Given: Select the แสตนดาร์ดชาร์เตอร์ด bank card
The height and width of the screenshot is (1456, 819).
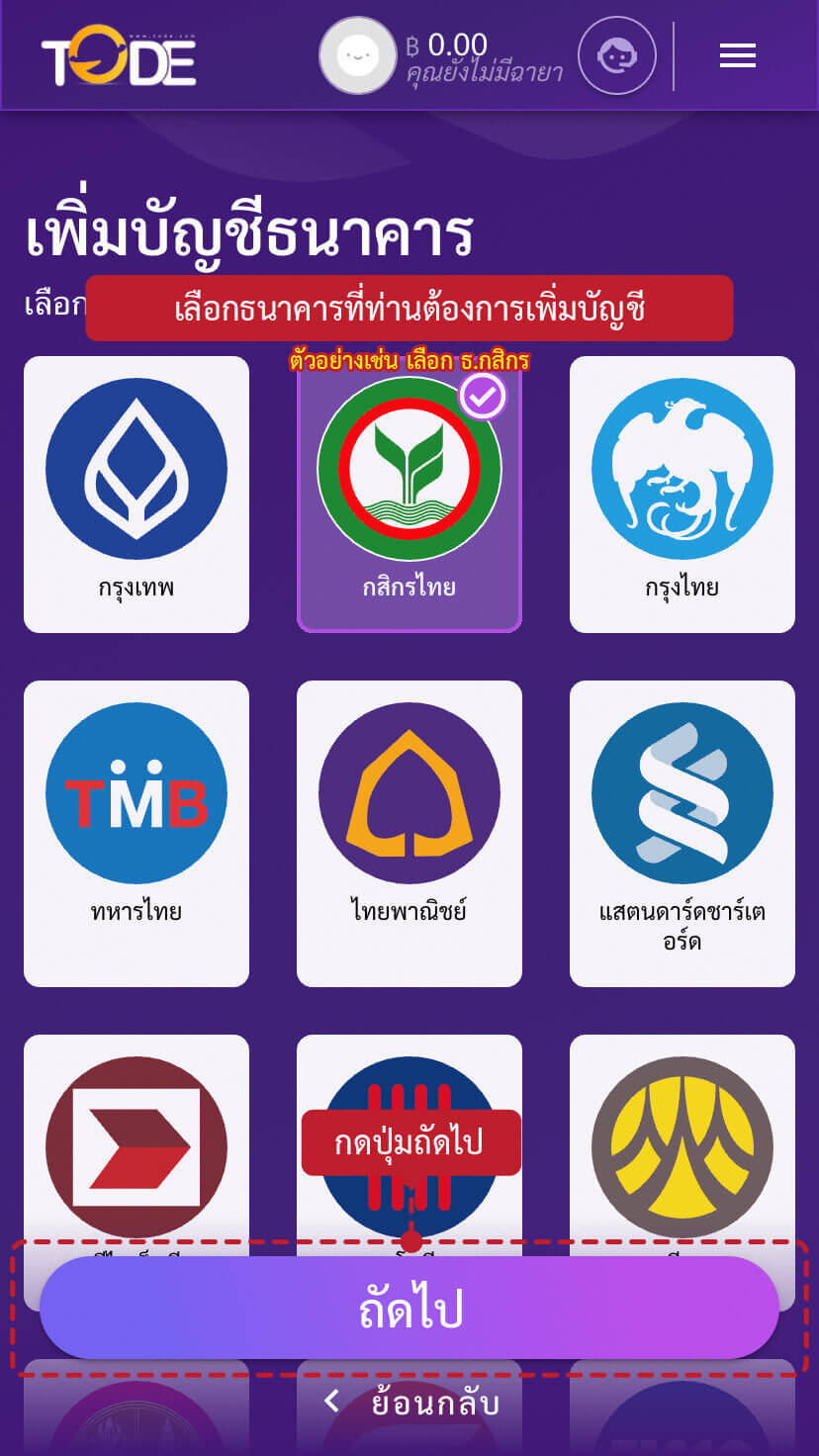Looking at the screenshot, I should 682,832.
